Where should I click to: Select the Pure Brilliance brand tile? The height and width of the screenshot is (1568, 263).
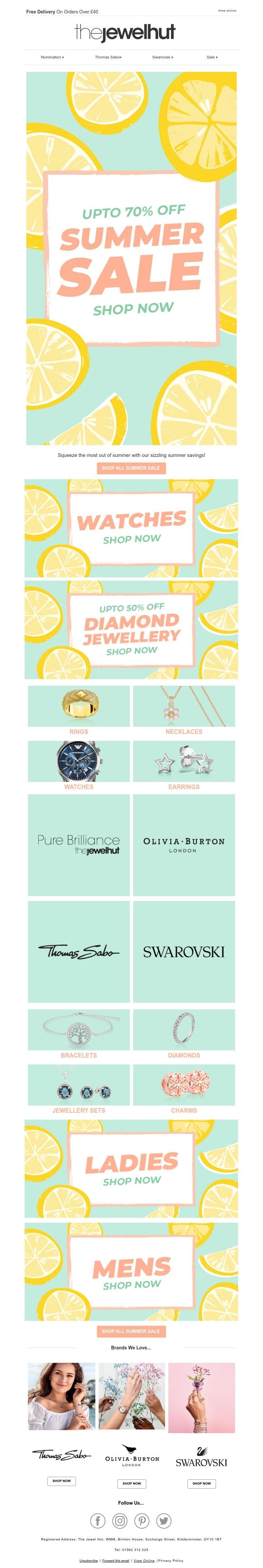79,844
